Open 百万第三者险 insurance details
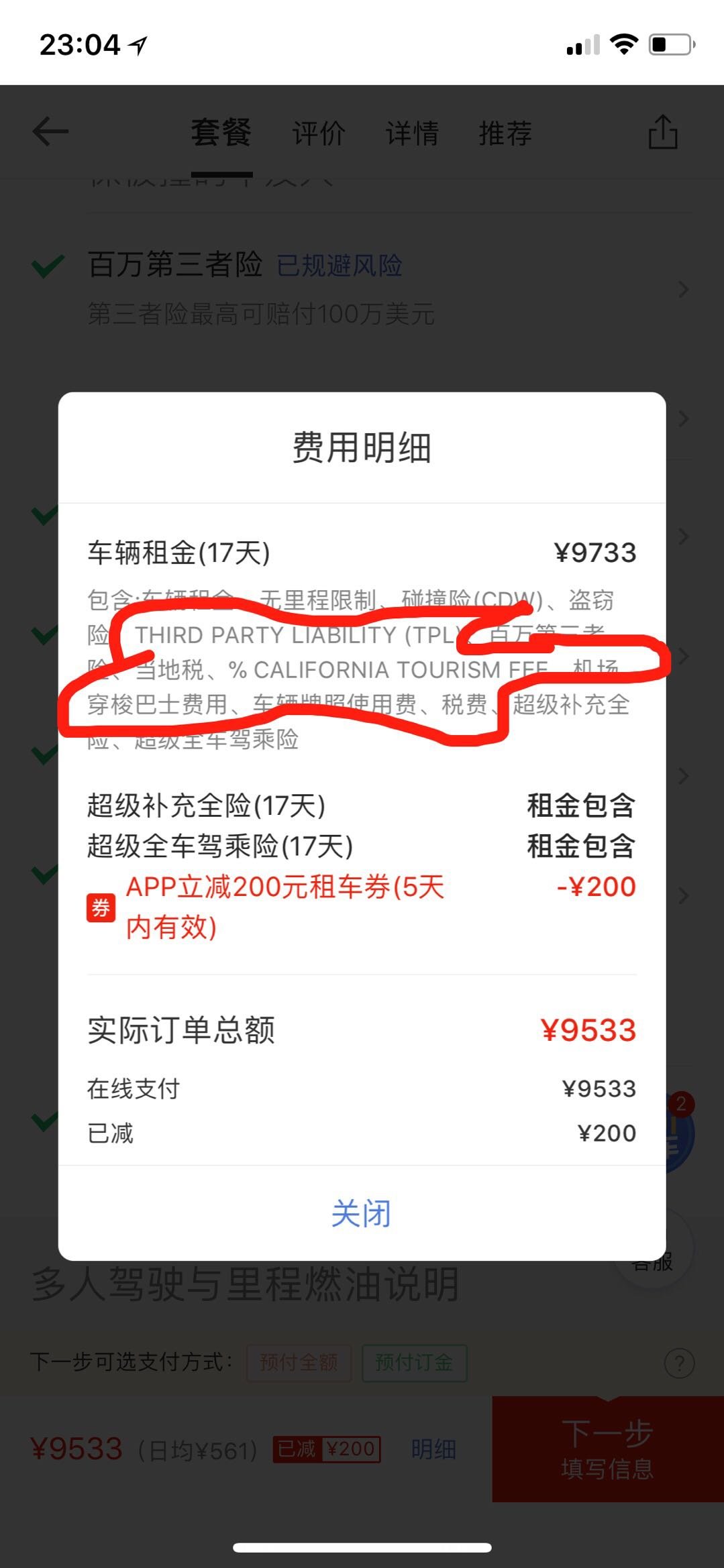724x1568 pixels. pos(362,288)
